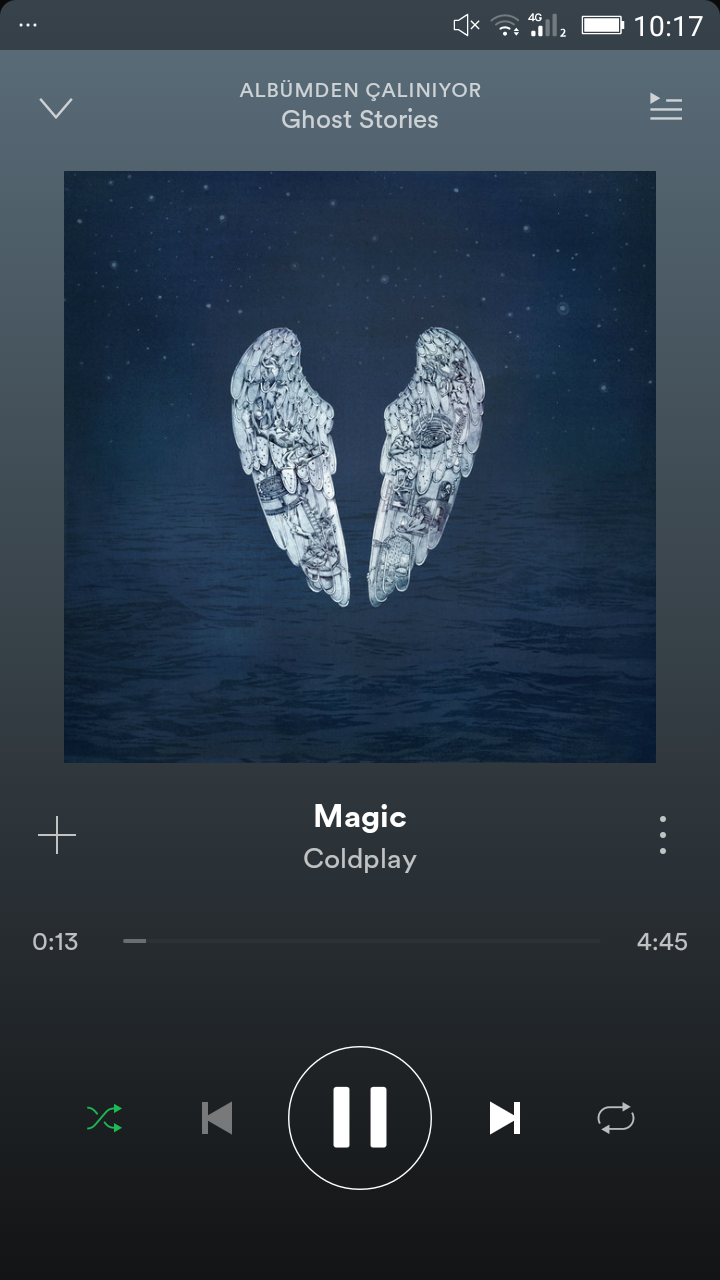
Task: Go to the previous track
Action: point(217,1118)
